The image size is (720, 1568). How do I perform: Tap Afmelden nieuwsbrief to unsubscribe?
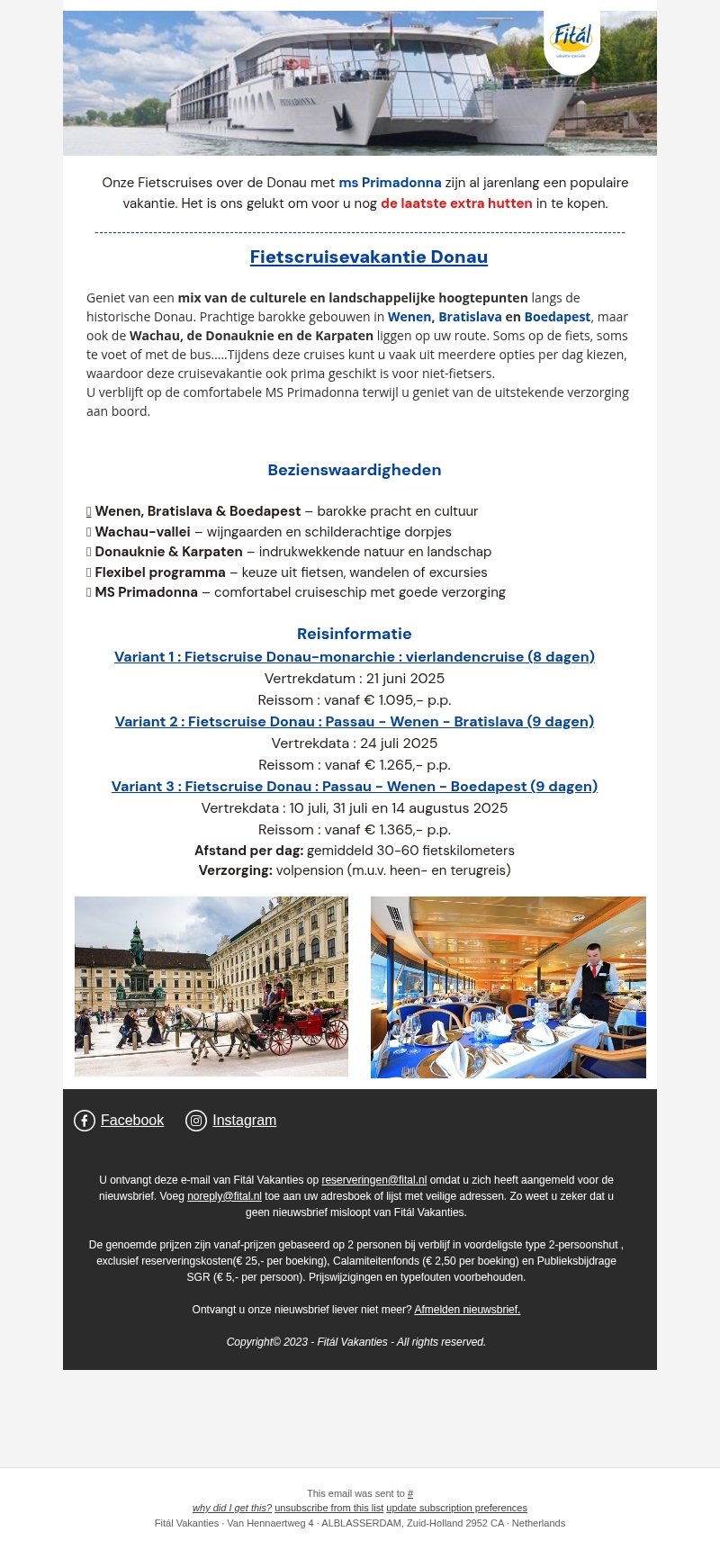point(466,1310)
